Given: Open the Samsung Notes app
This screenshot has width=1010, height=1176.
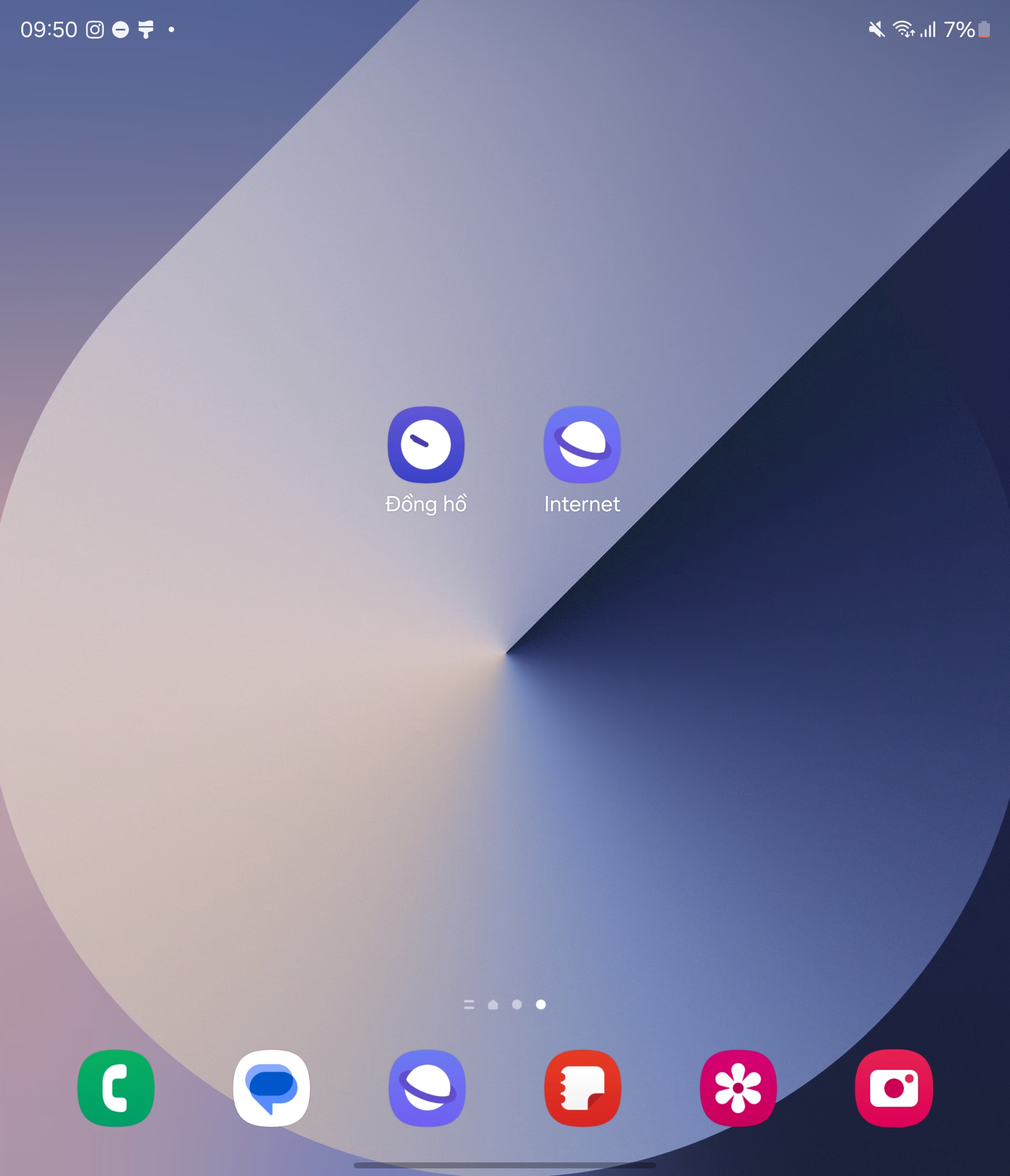Looking at the screenshot, I should point(582,1087).
